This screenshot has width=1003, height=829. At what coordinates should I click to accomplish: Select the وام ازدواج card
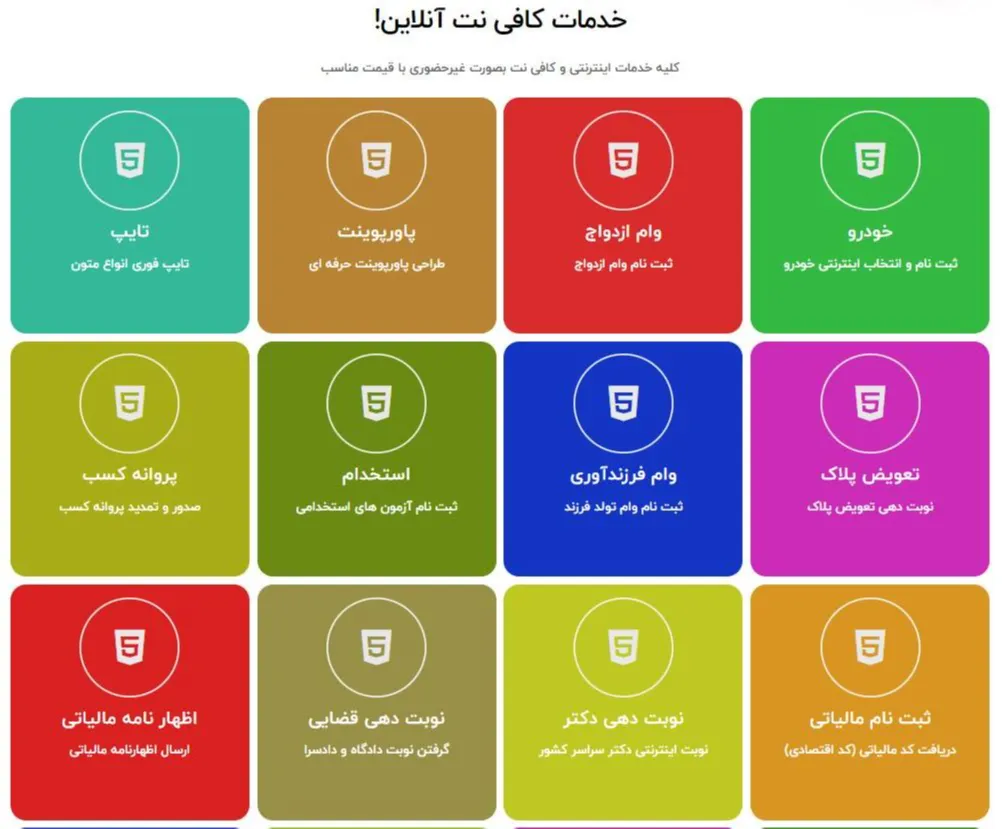(623, 215)
